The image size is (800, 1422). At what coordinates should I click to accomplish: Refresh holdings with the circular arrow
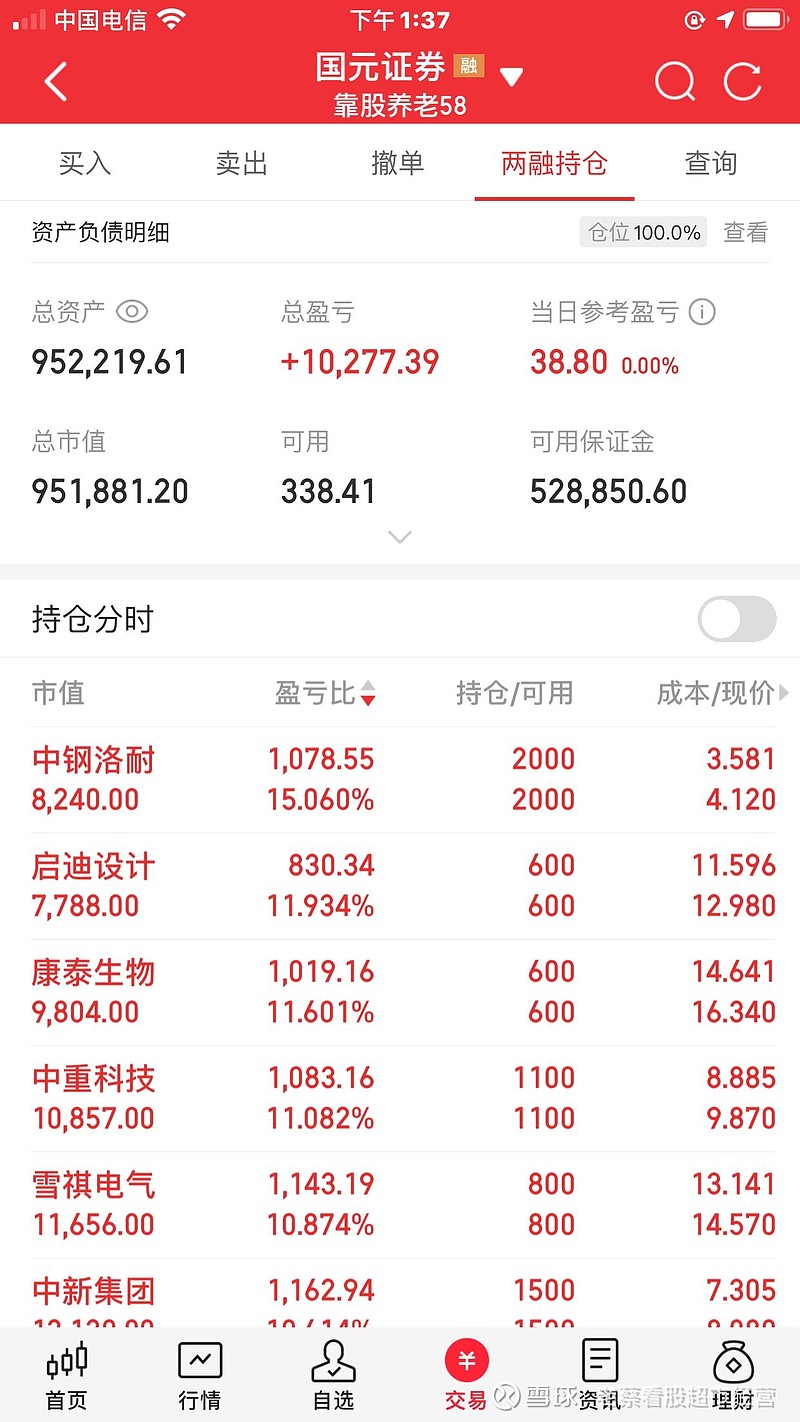click(743, 82)
